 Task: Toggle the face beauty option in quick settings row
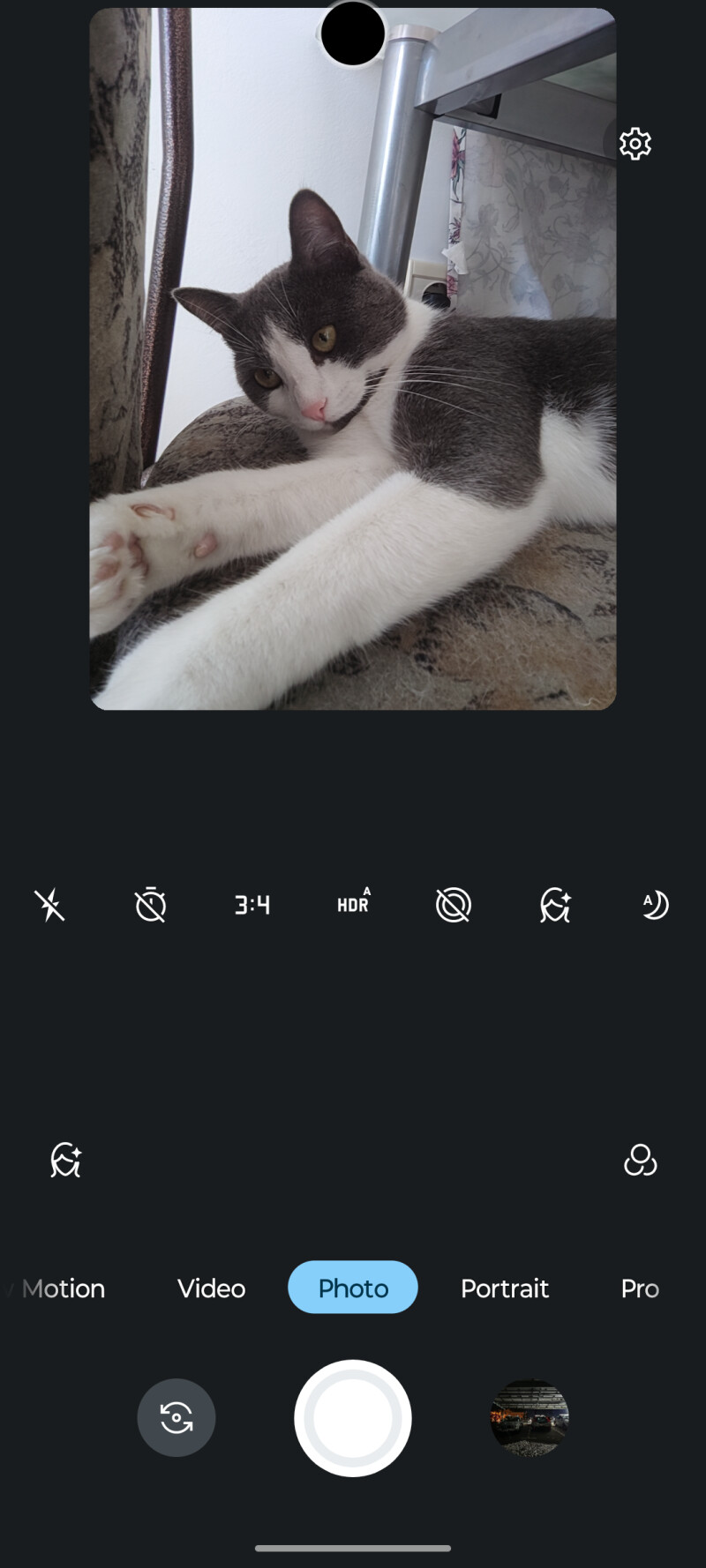(x=555, y=905)
